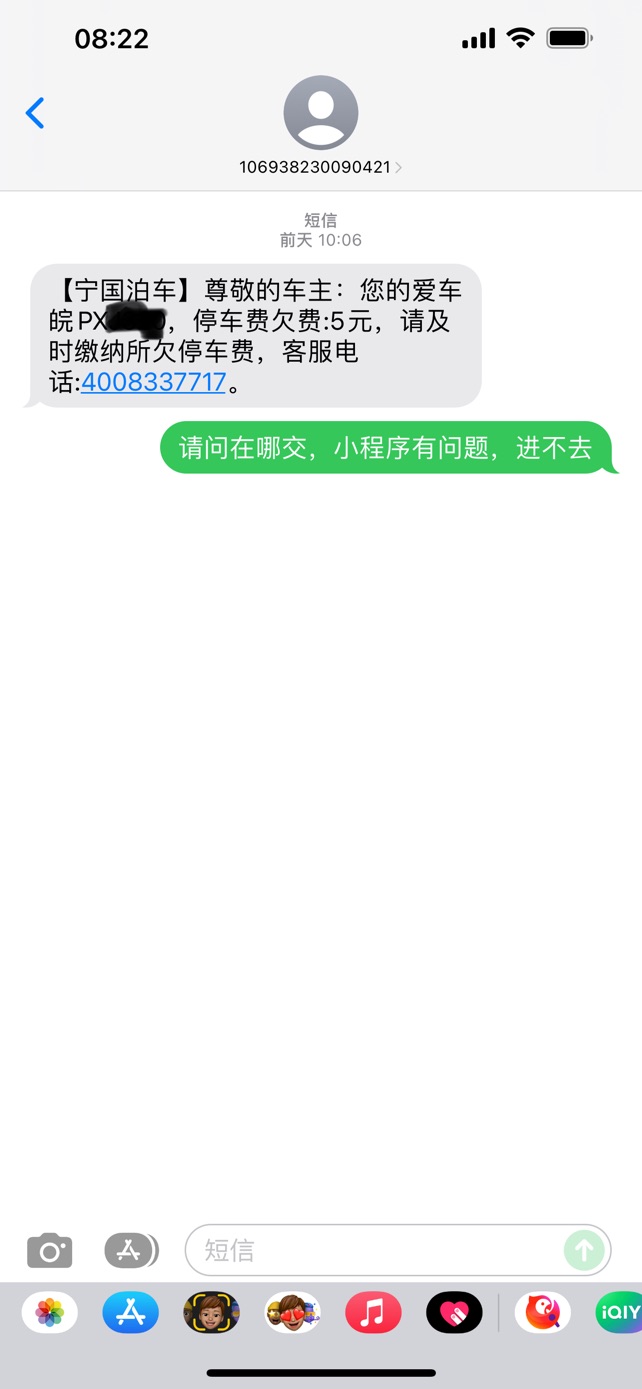Image resolution: width=642 pixels, height=1389 pixels.
Task: Open the Music app in the drawer
Action: click(373, 1313)
